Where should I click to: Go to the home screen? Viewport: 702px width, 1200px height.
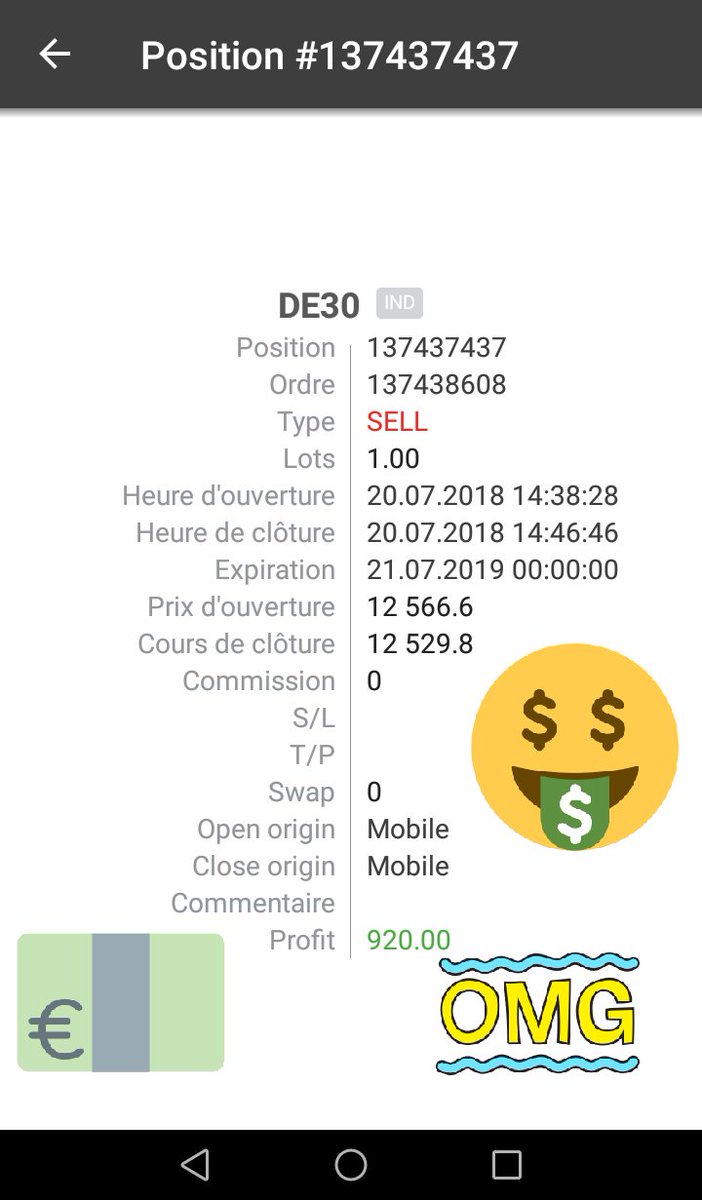click(x=351, y=1164)
